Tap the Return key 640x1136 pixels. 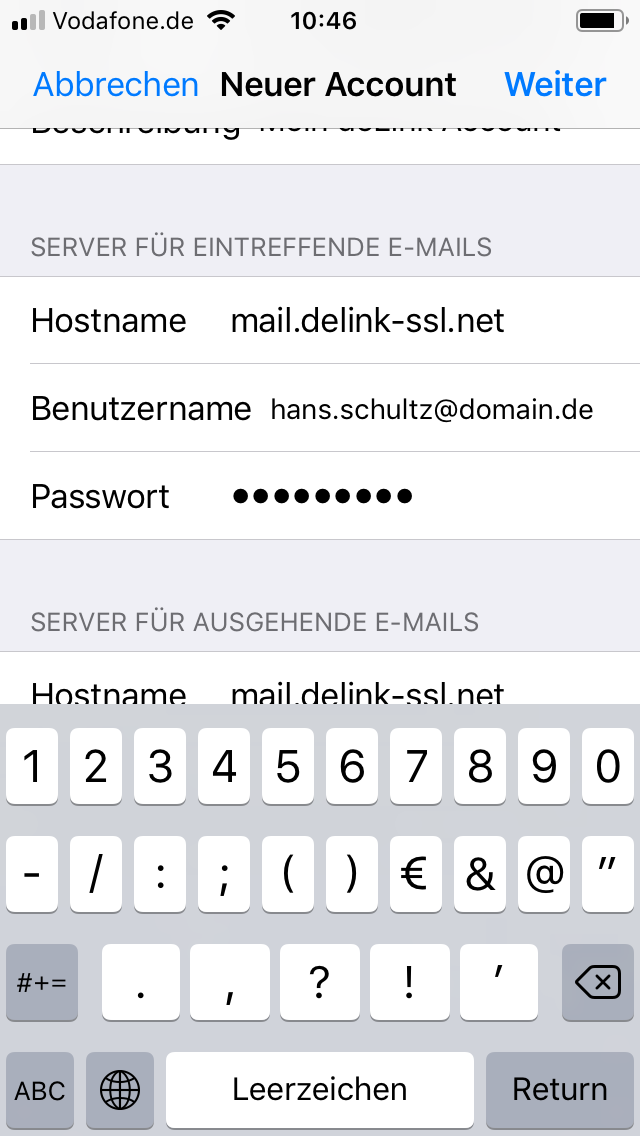coord(559,1089)
